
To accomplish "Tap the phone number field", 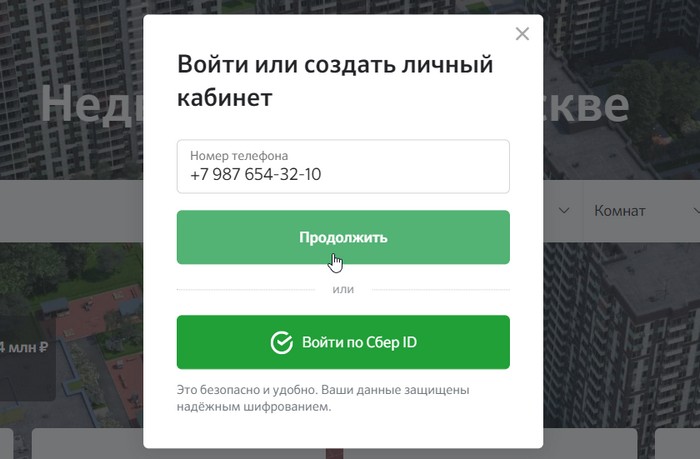I will [343, 167].
